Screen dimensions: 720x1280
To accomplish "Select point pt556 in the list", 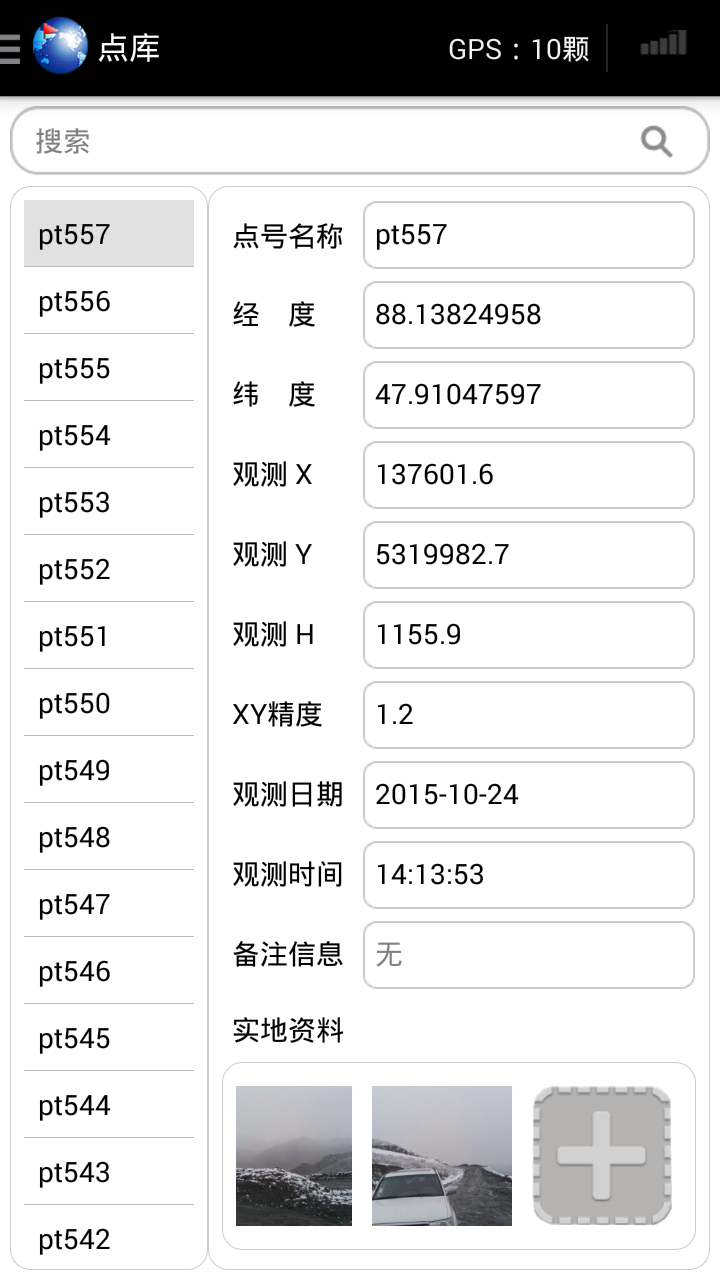I will tap(109, 301).
